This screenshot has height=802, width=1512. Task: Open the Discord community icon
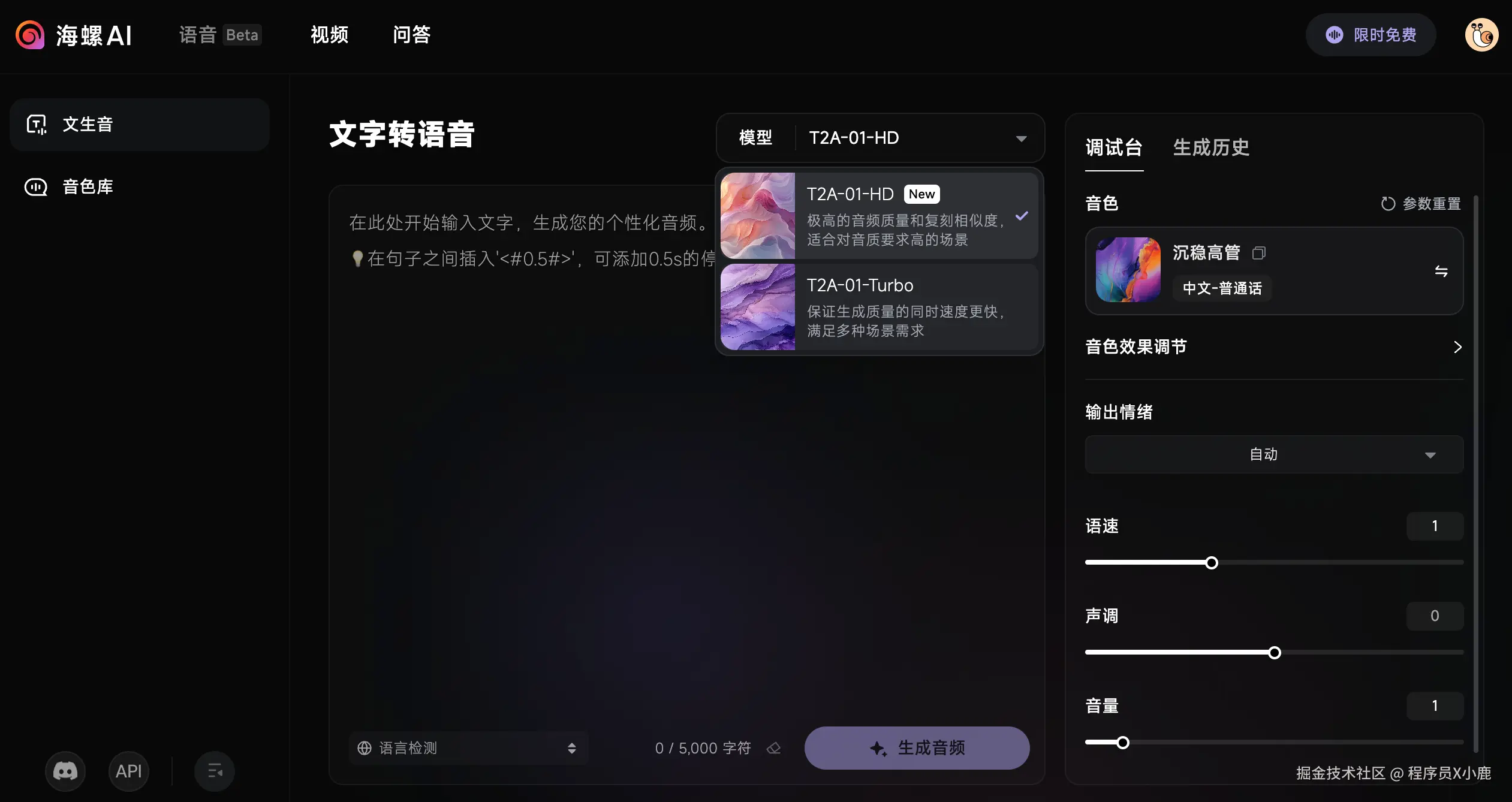coord(65,771)
